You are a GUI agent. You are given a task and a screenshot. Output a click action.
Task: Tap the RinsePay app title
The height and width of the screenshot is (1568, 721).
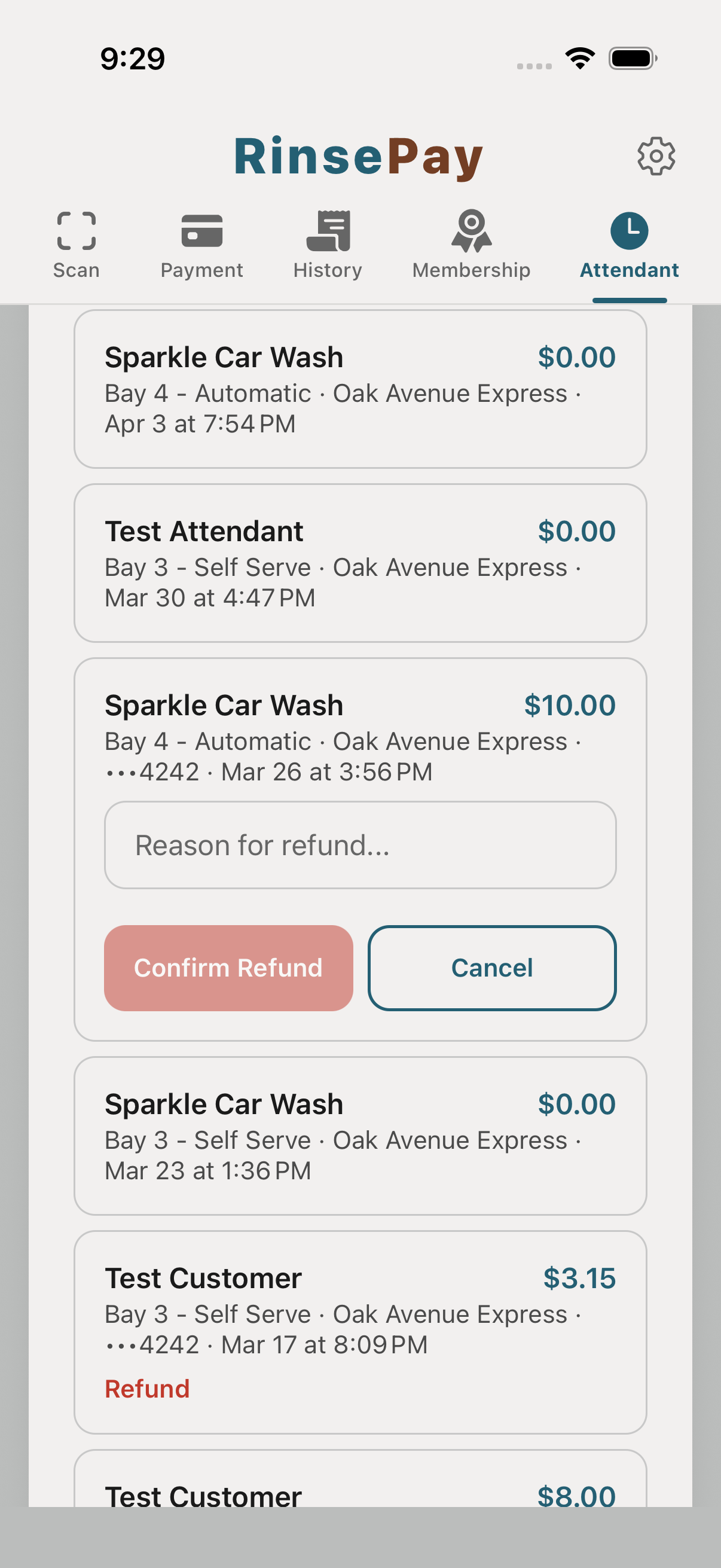pos(358,155)
